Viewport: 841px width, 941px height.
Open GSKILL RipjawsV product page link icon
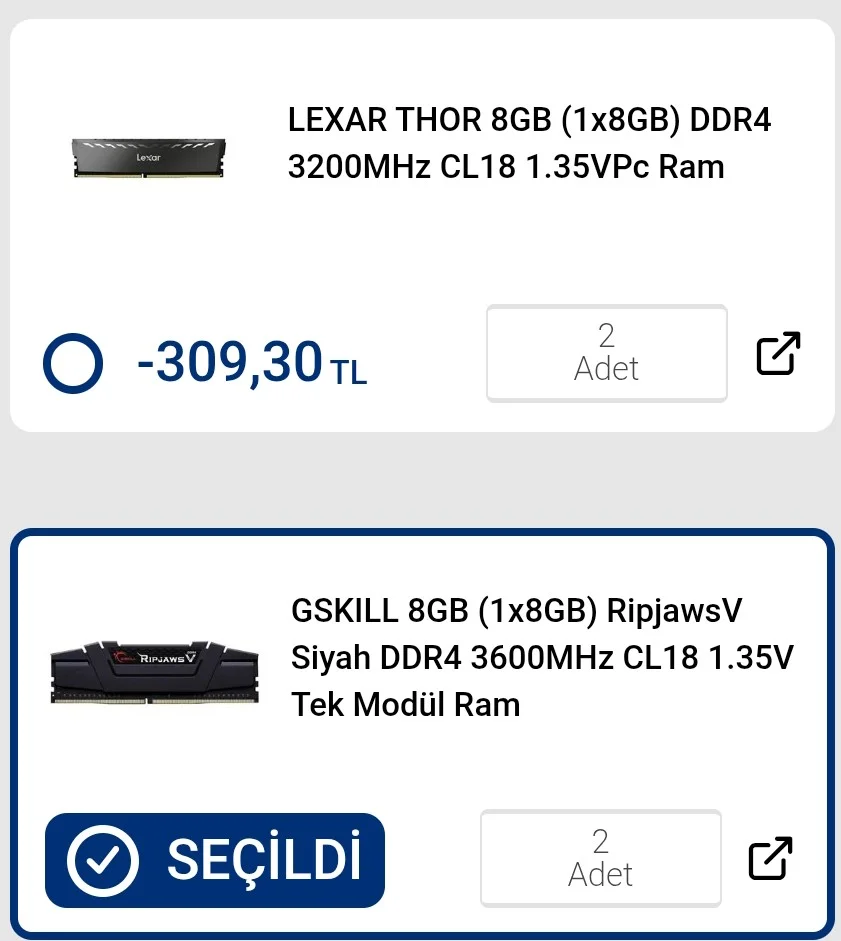[771, 858]
